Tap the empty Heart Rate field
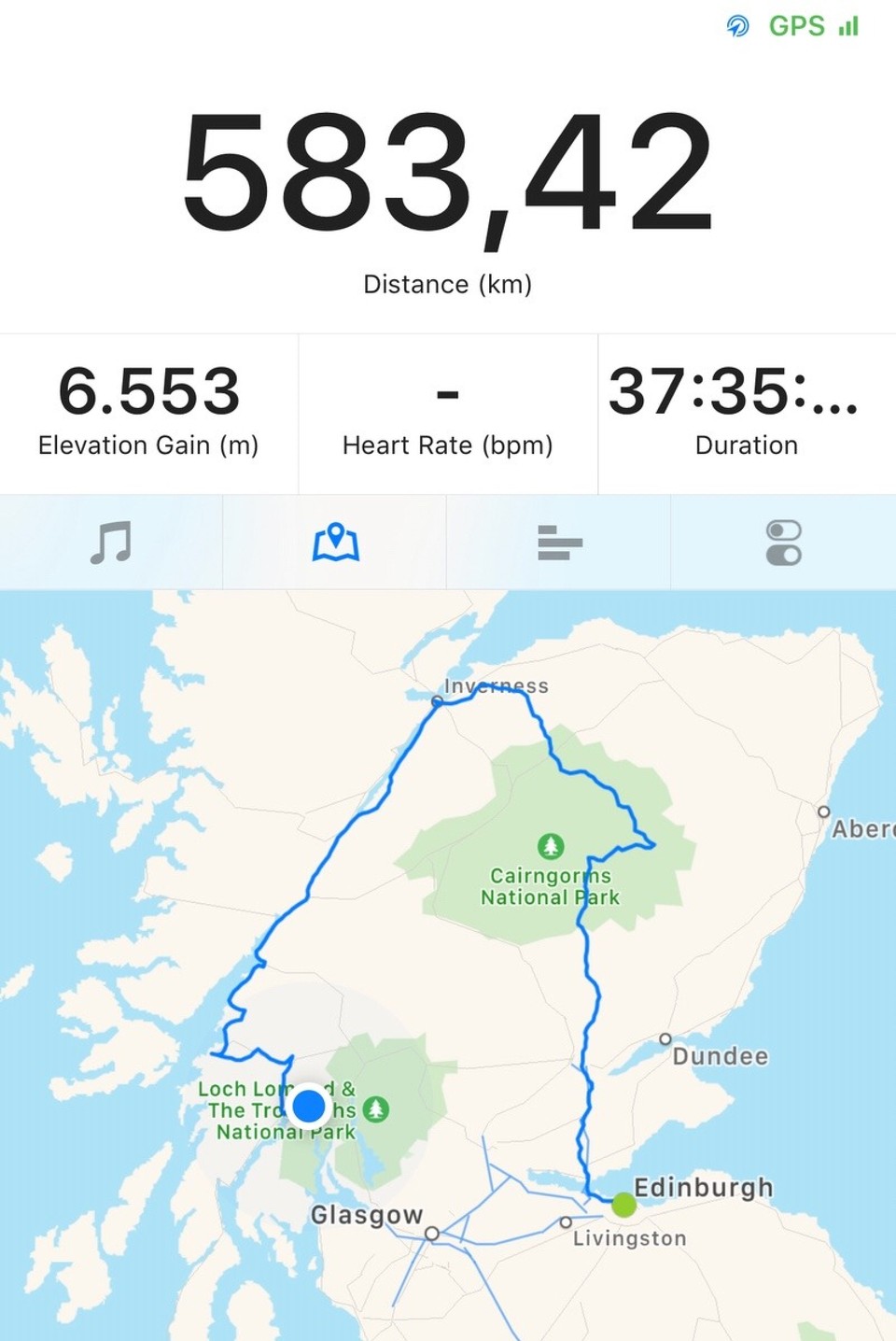The image size is (896, 1341). [447, 411]
